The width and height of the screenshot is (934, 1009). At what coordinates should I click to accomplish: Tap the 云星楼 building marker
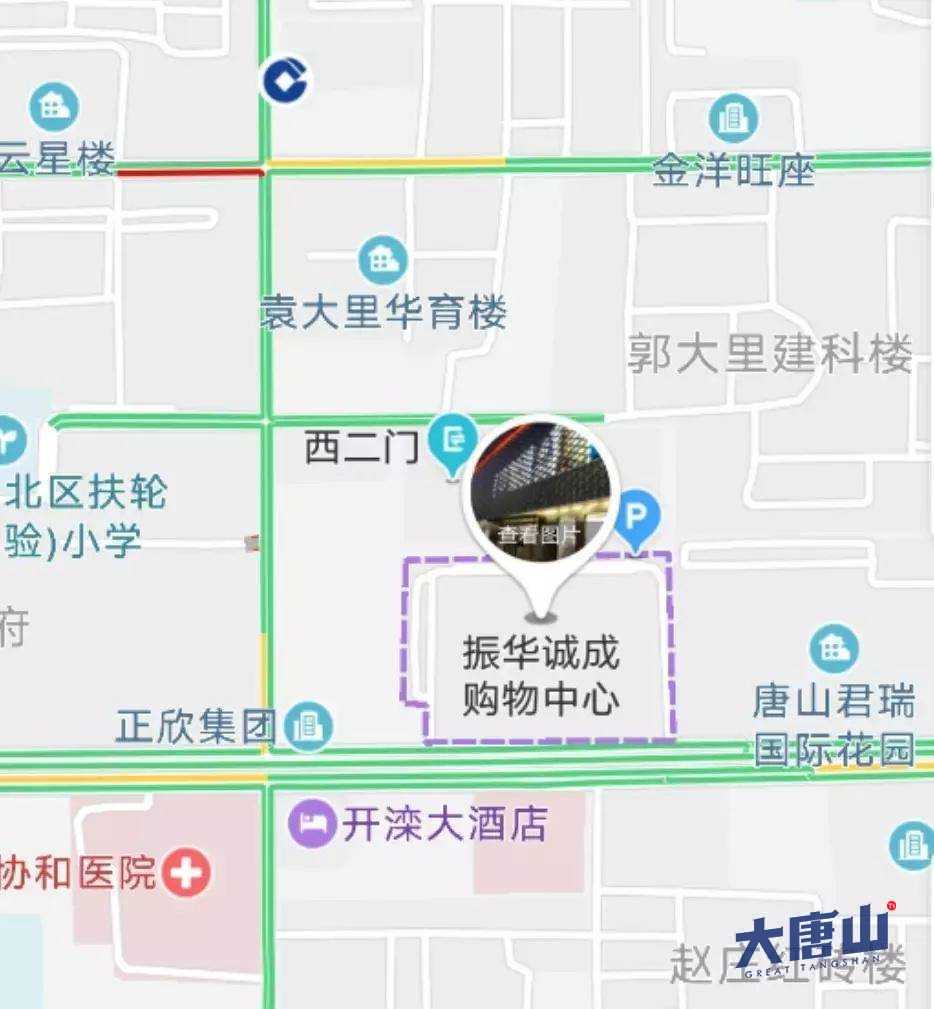[54, 108]
